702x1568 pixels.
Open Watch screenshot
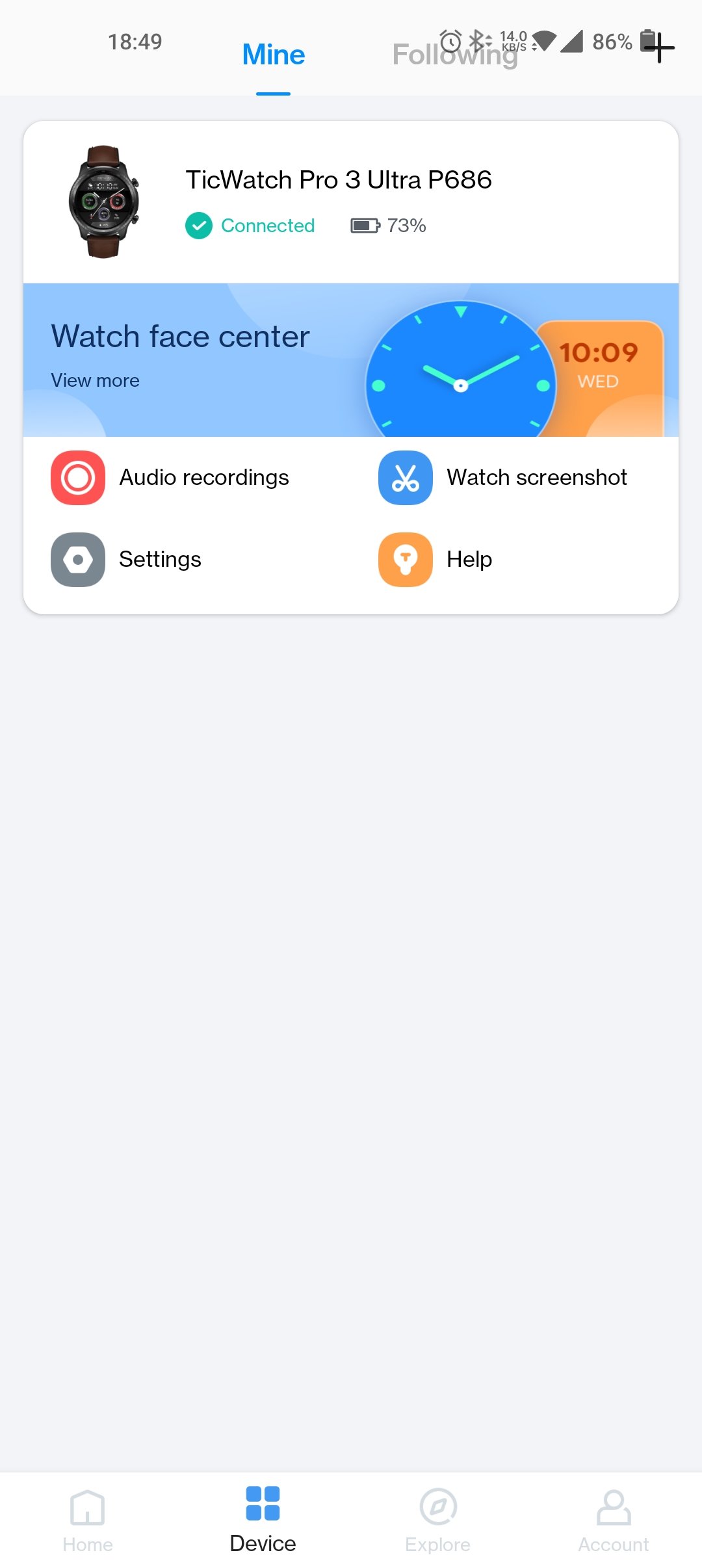point(503,478)
